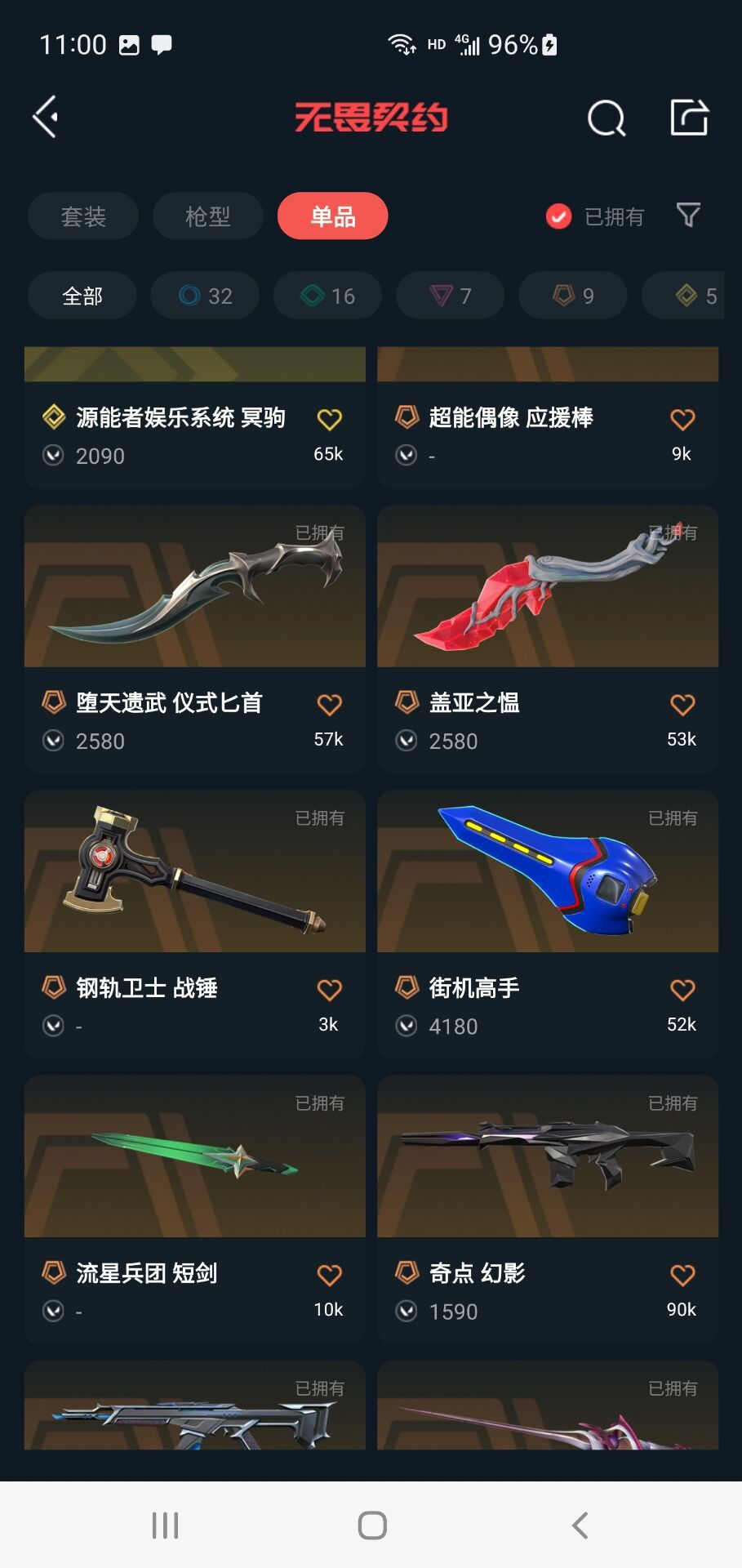This screenshot has height=1568, width=742.
Task: Open the 奇点 幻影 card
Action: (x=547, y=1158)
